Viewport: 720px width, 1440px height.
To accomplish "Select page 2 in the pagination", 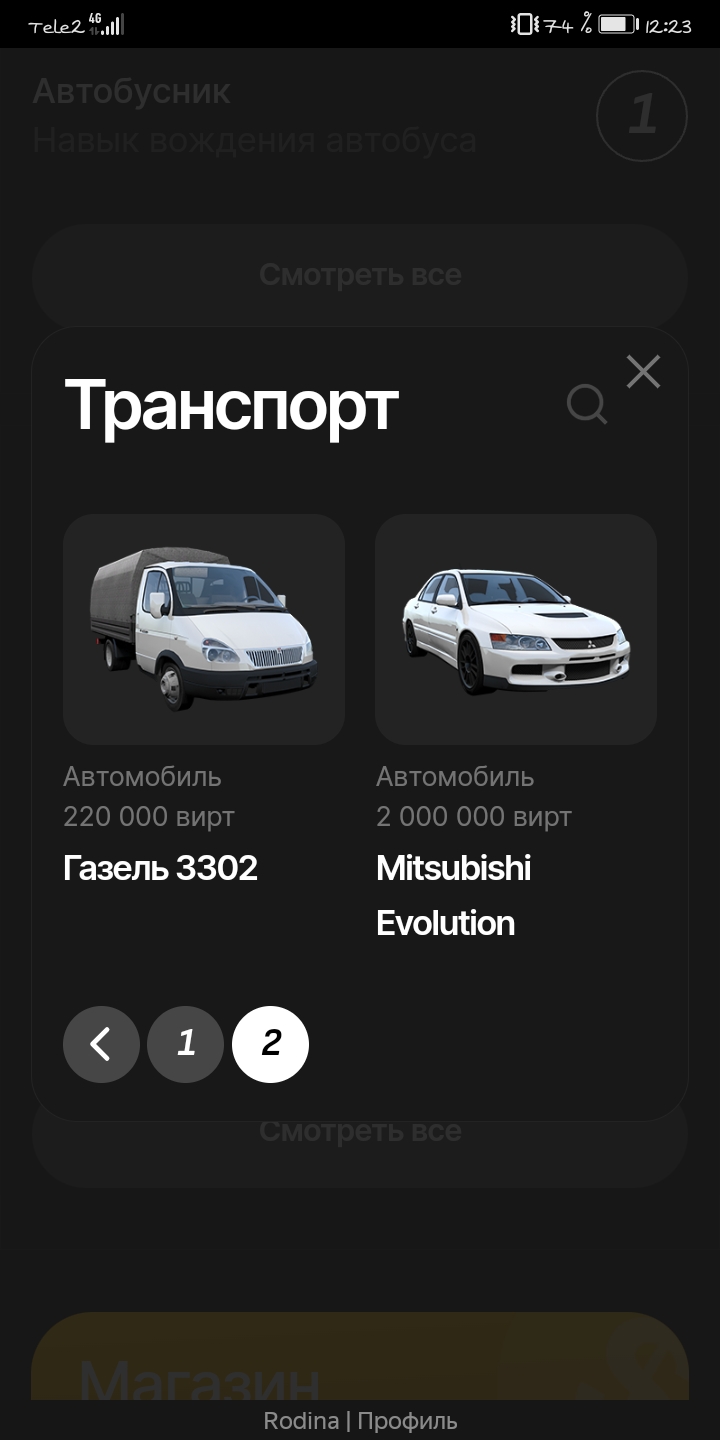I will click(270, 1044).
